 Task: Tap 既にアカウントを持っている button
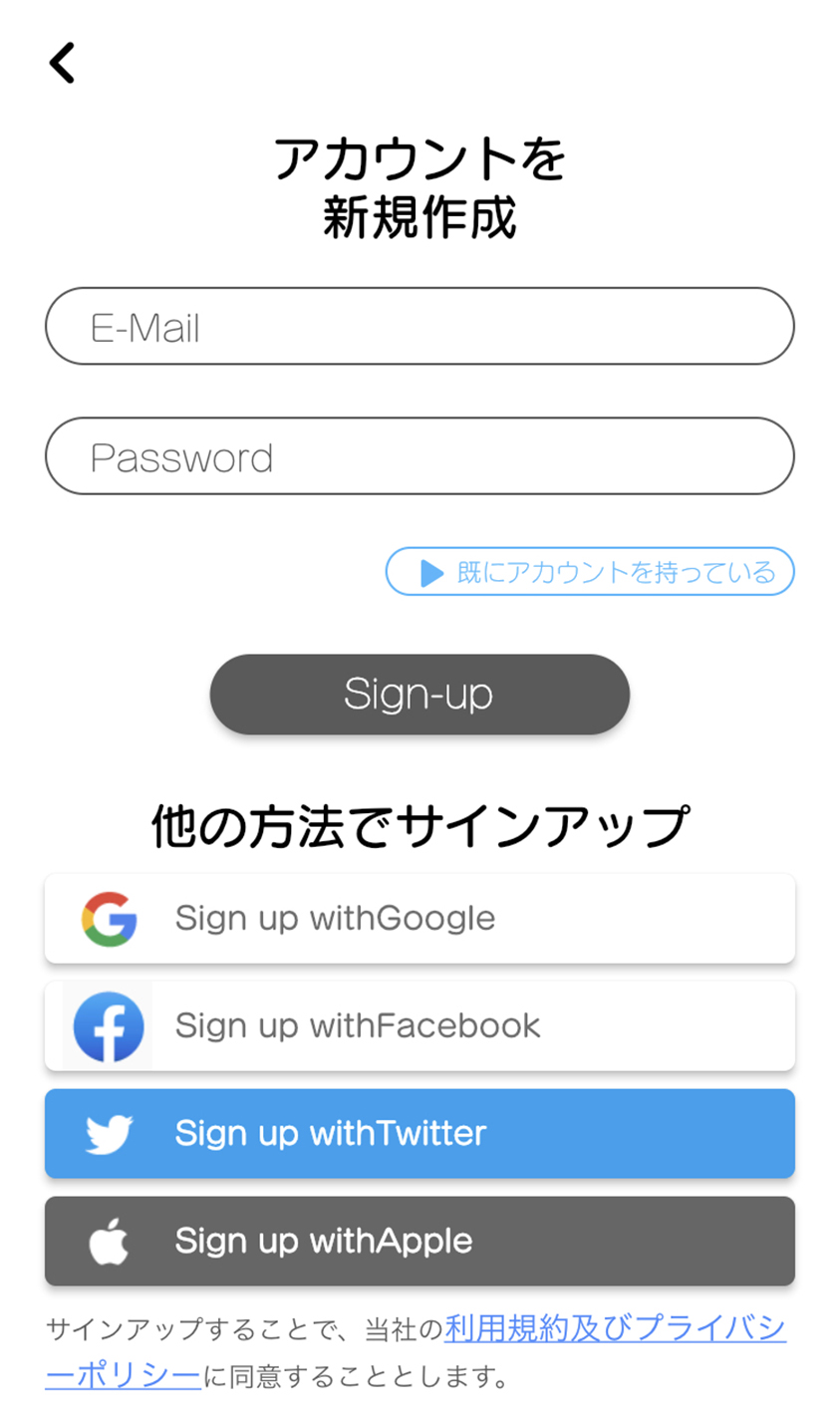coord(590,572)
